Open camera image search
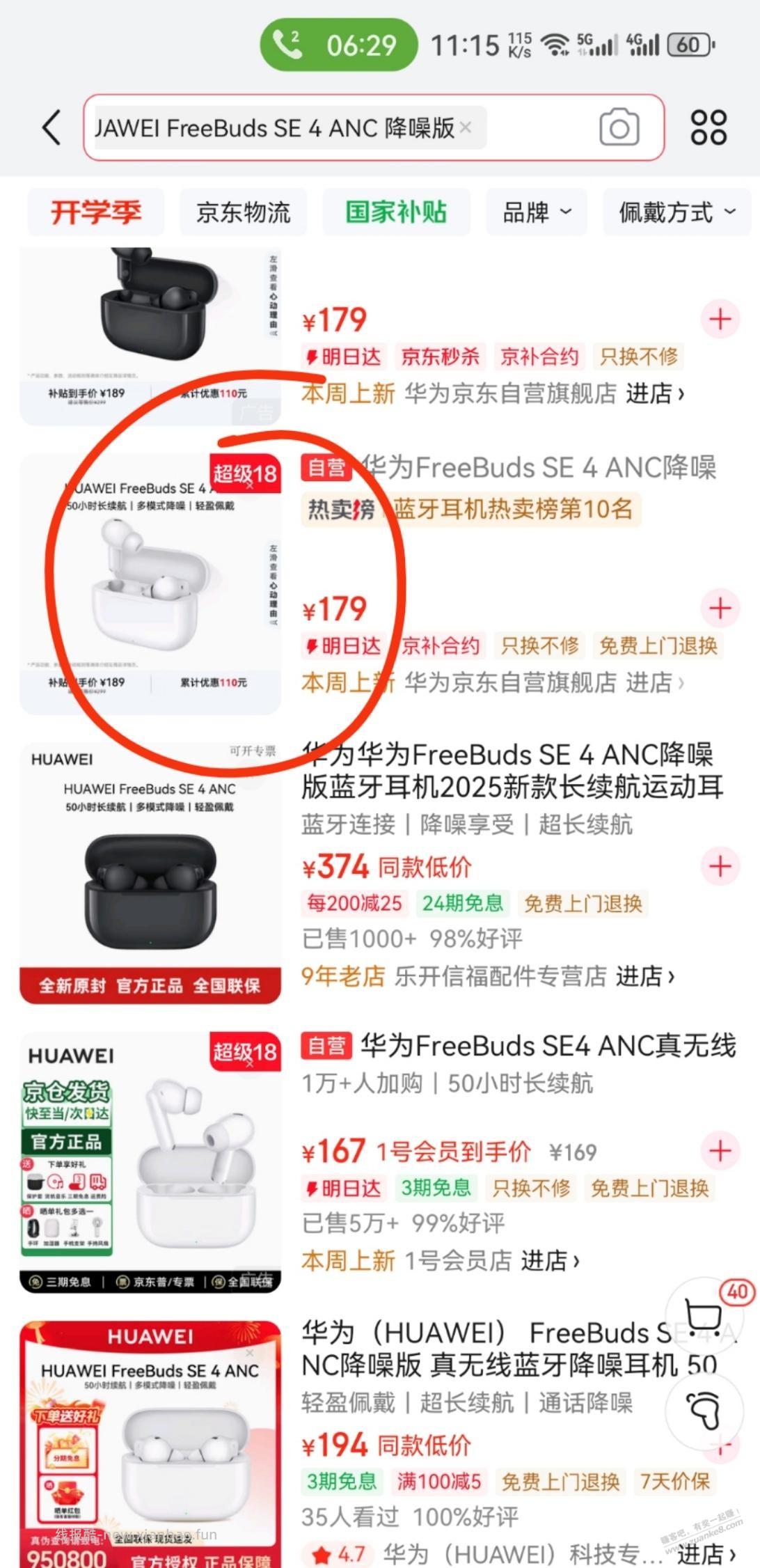This screenshot has width=760, height=1568. click(x=619, y=127)
